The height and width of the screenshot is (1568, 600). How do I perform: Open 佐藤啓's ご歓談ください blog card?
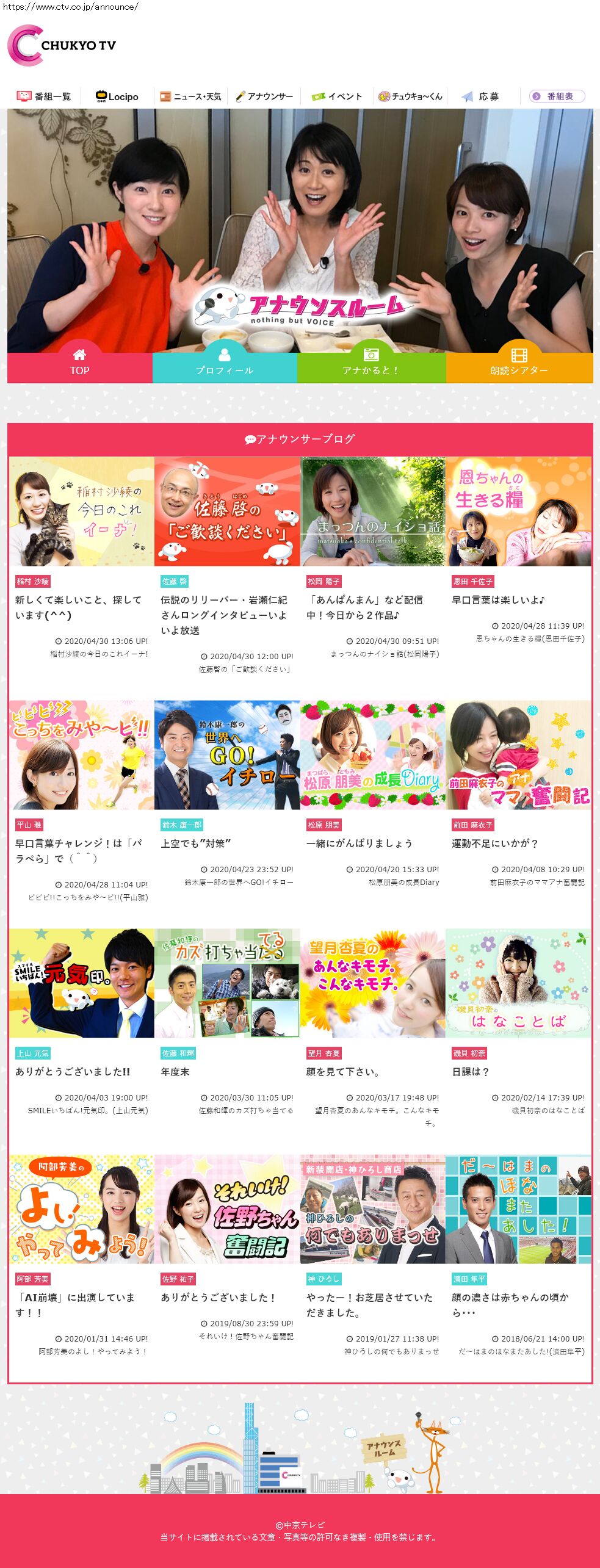click(x=227, y=511)
